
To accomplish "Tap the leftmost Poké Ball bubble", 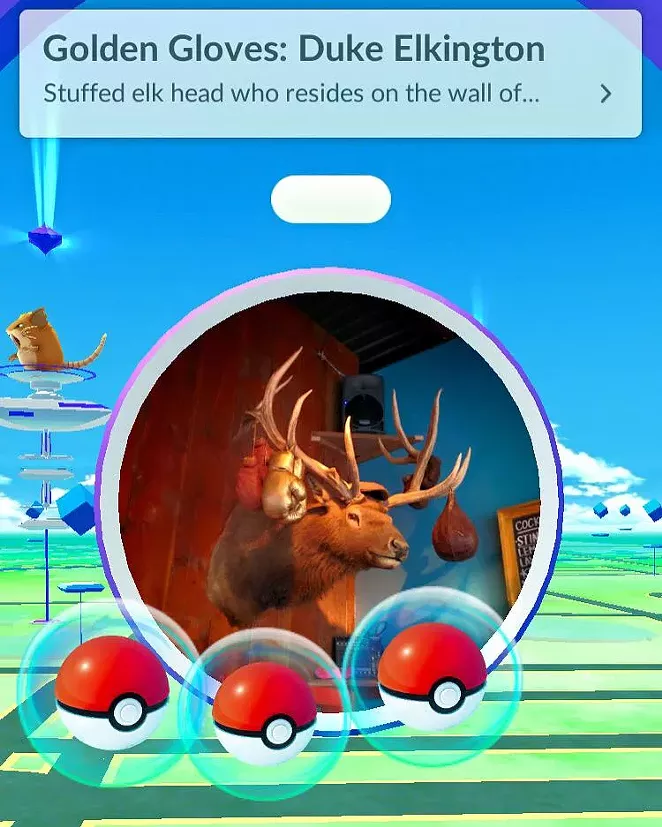I will [x=111, y=692].
